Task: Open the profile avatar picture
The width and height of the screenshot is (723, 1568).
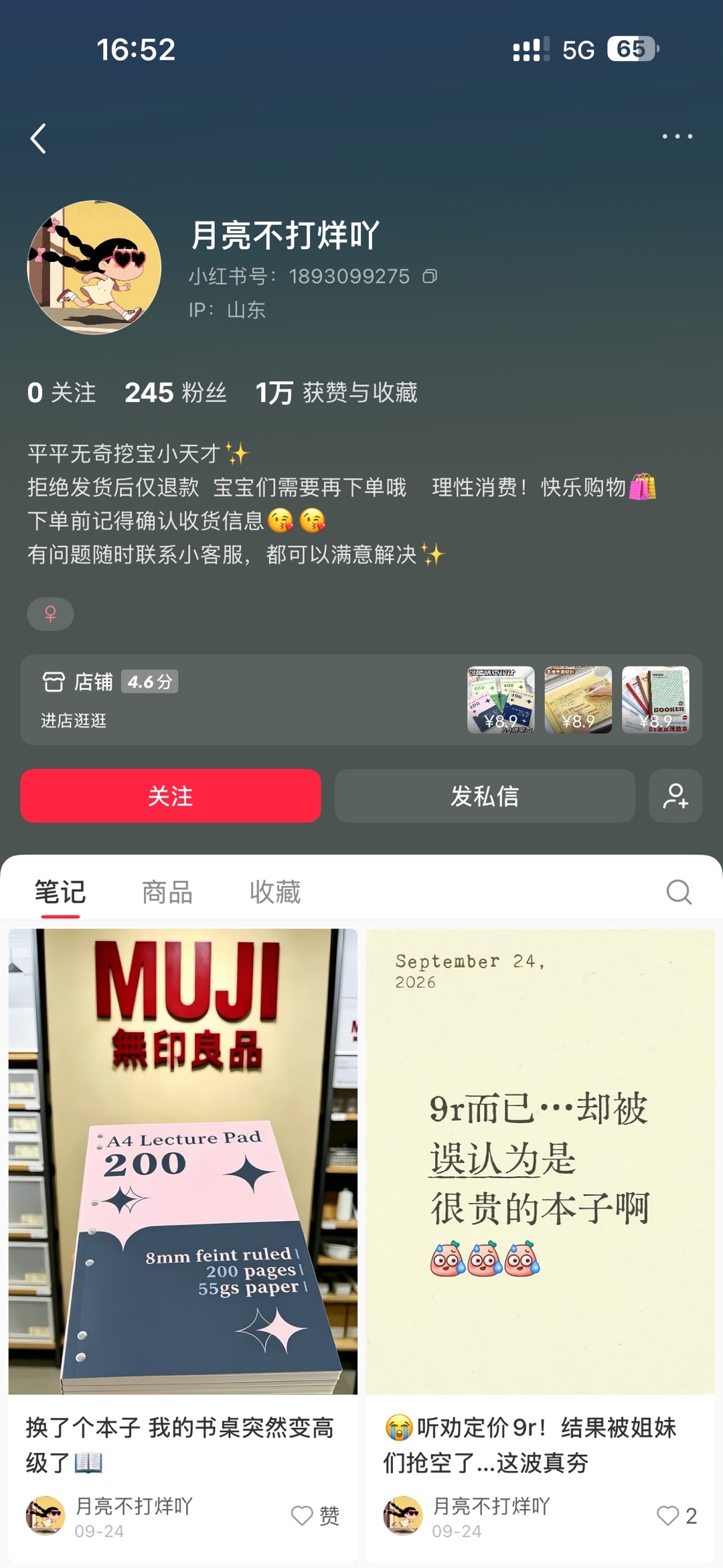Action: click(x=94, y=267)
